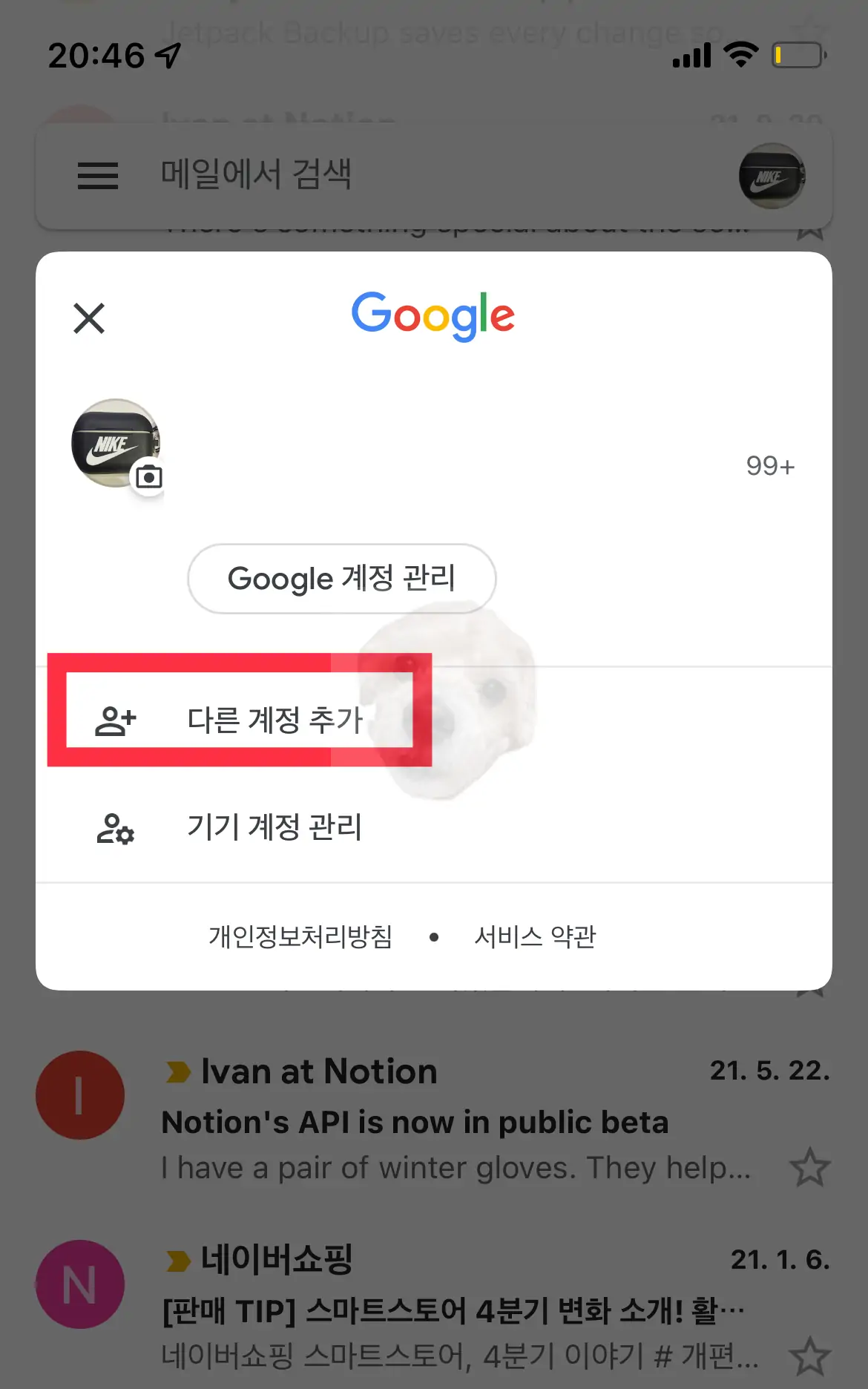Screen dimensions: 868x1389
Task: Select the add account person icon
Action: (x=115, y=718)
